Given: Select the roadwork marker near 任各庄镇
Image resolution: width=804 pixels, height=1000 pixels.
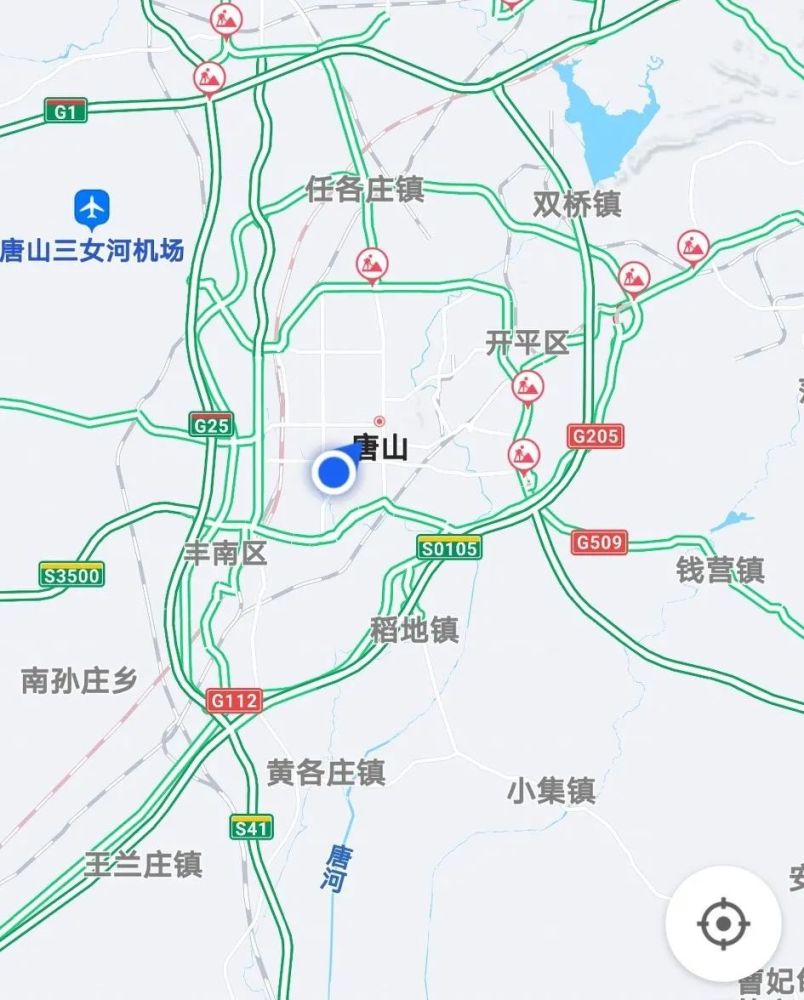Looking at the screenshot, I should coord(372,265).
